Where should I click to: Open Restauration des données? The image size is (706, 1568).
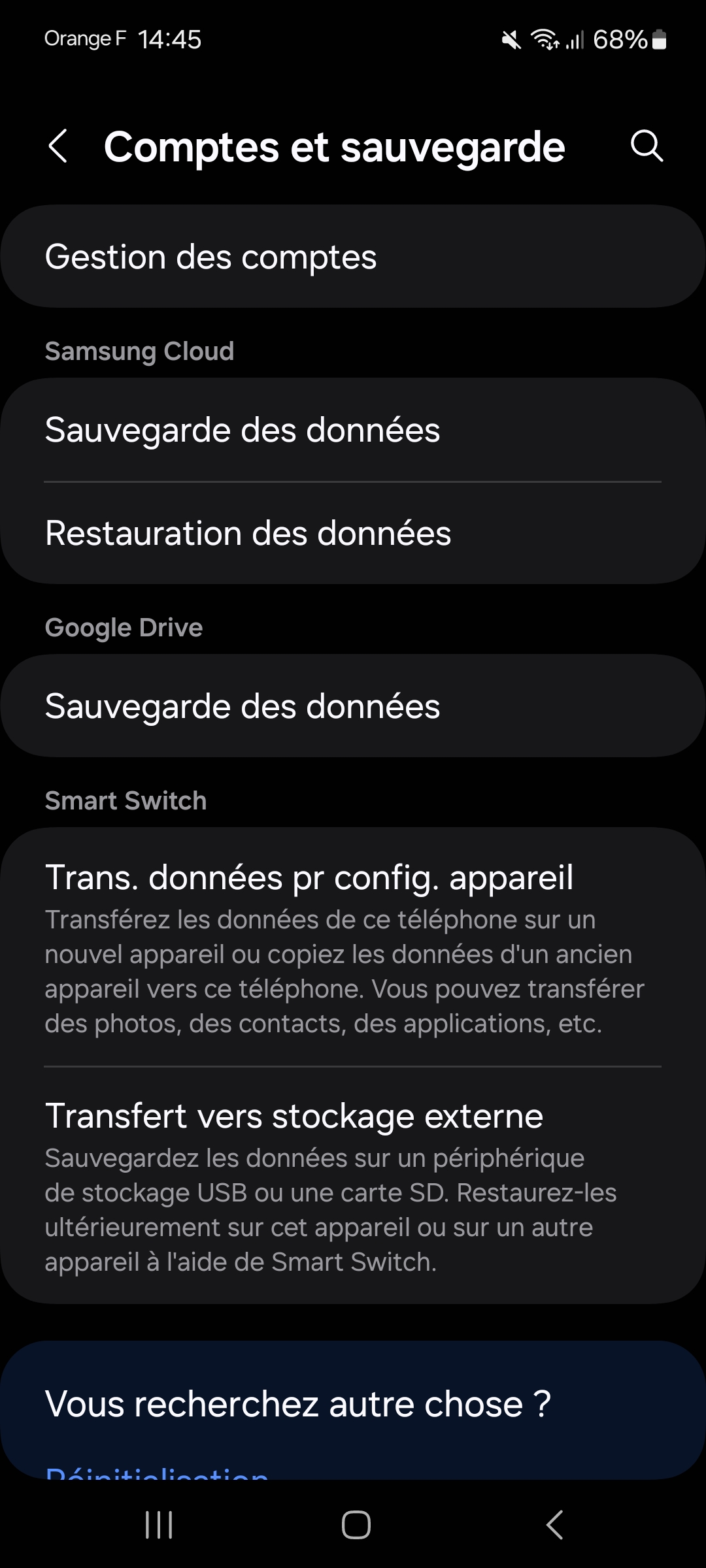pyautogui.click(x=353, y=533)
